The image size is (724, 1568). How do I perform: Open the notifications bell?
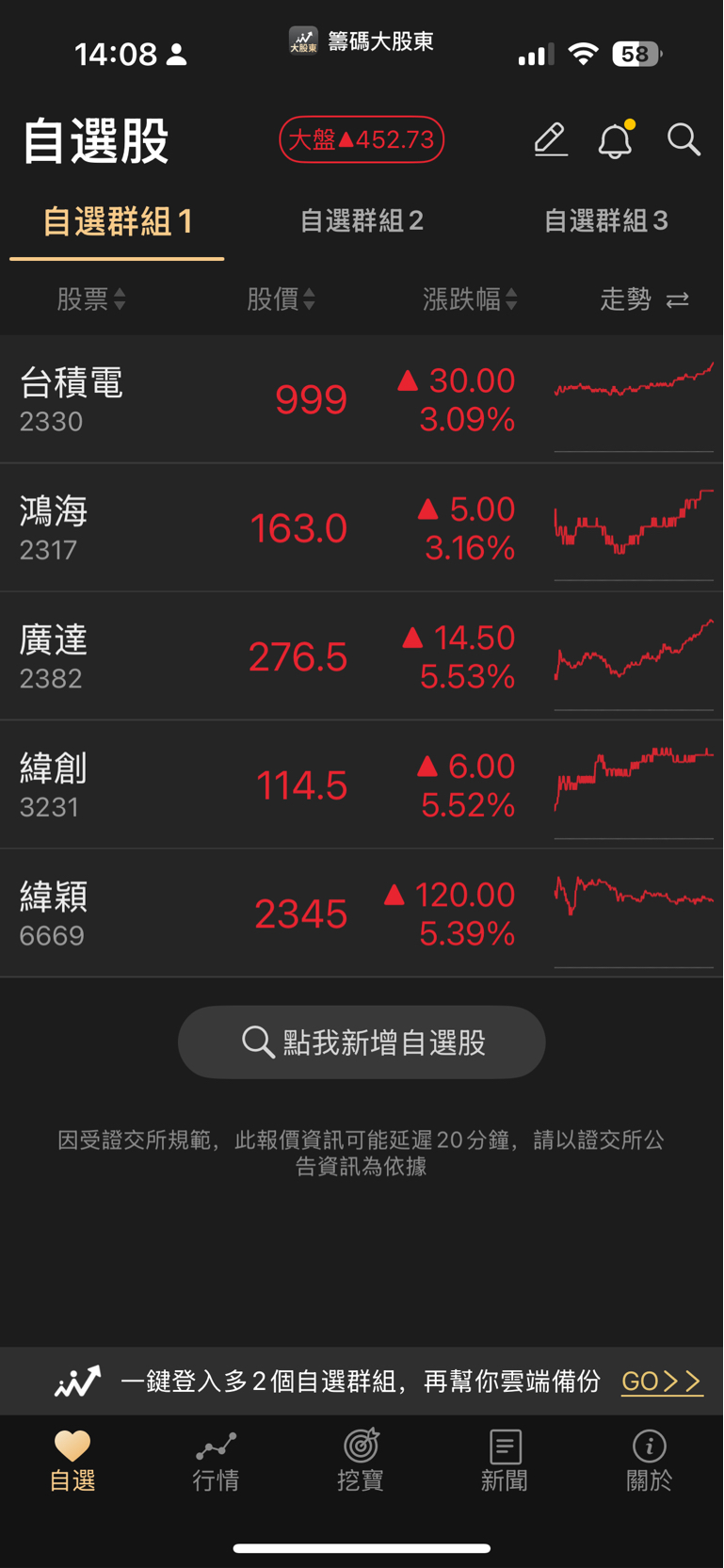tap(616, 139)
